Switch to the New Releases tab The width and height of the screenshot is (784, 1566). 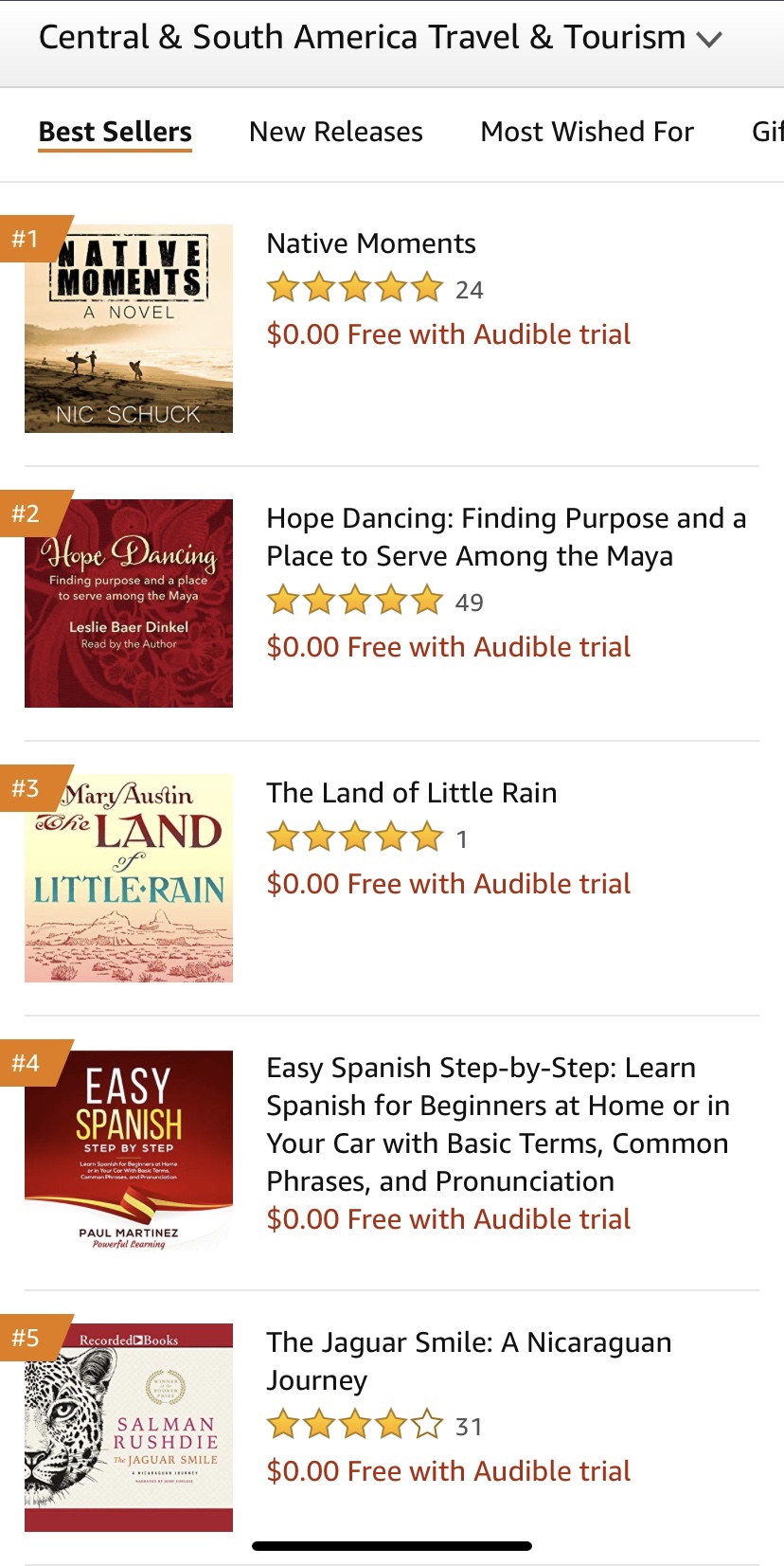click(335, 132)
